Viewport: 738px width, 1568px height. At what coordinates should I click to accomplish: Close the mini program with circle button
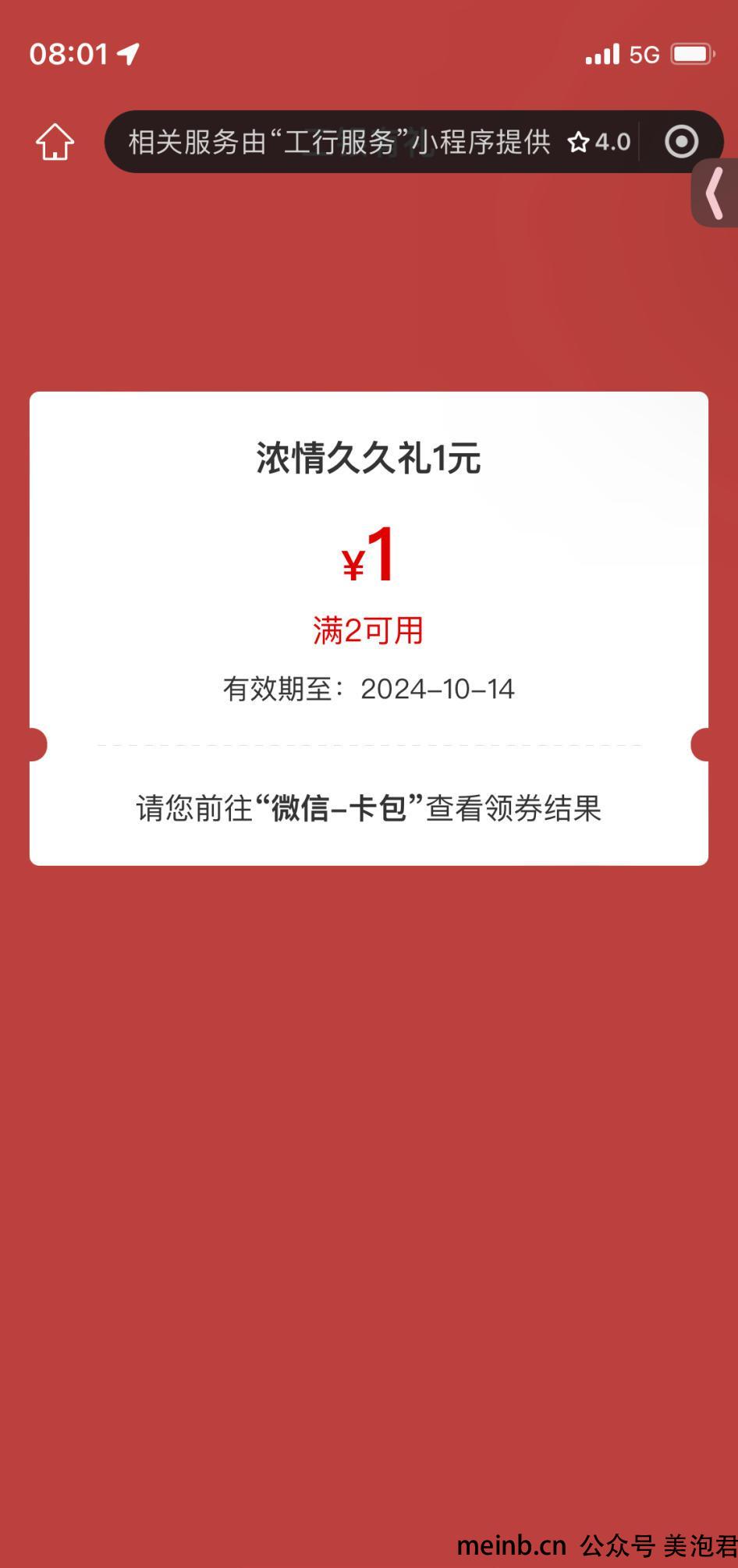coord(681,142)
